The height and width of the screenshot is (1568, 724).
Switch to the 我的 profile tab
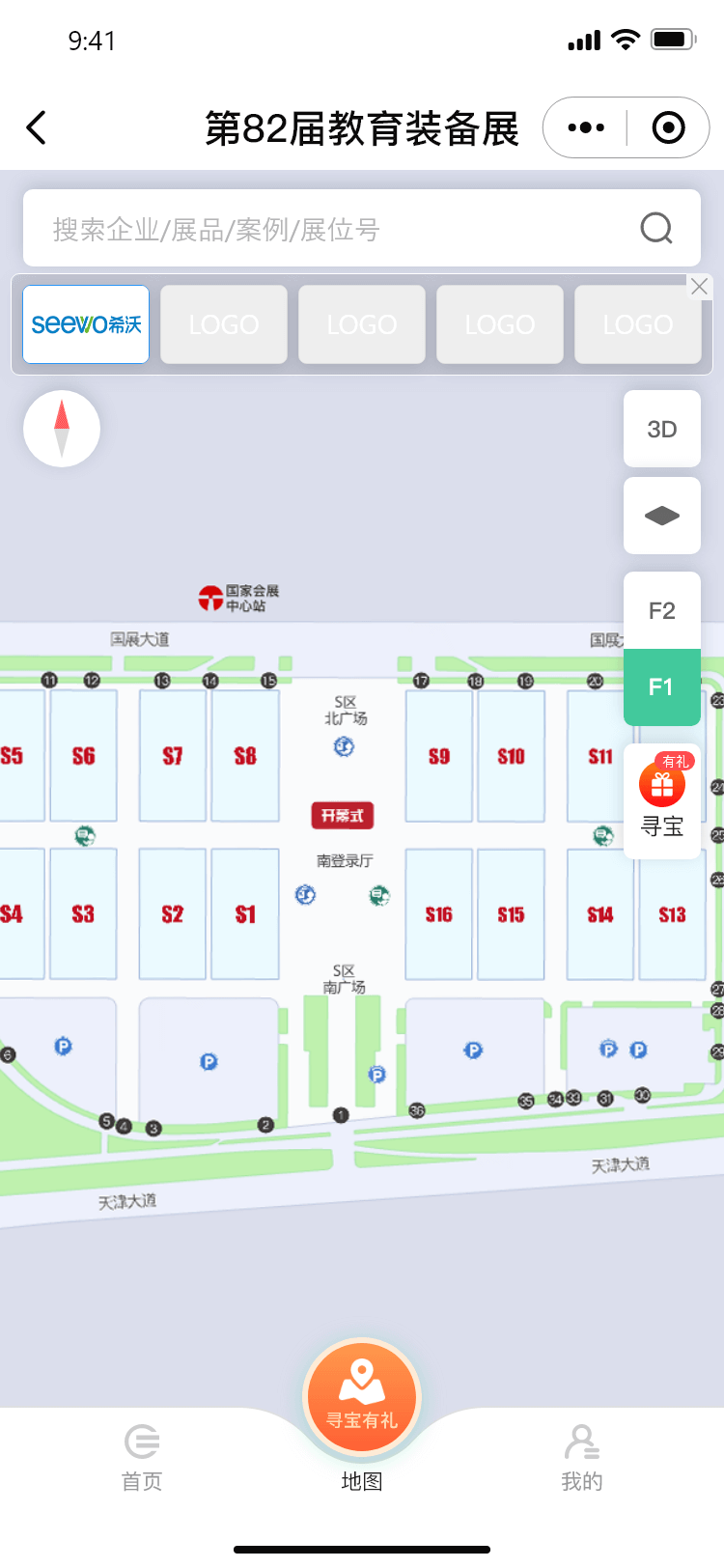tap(581, 1458)
